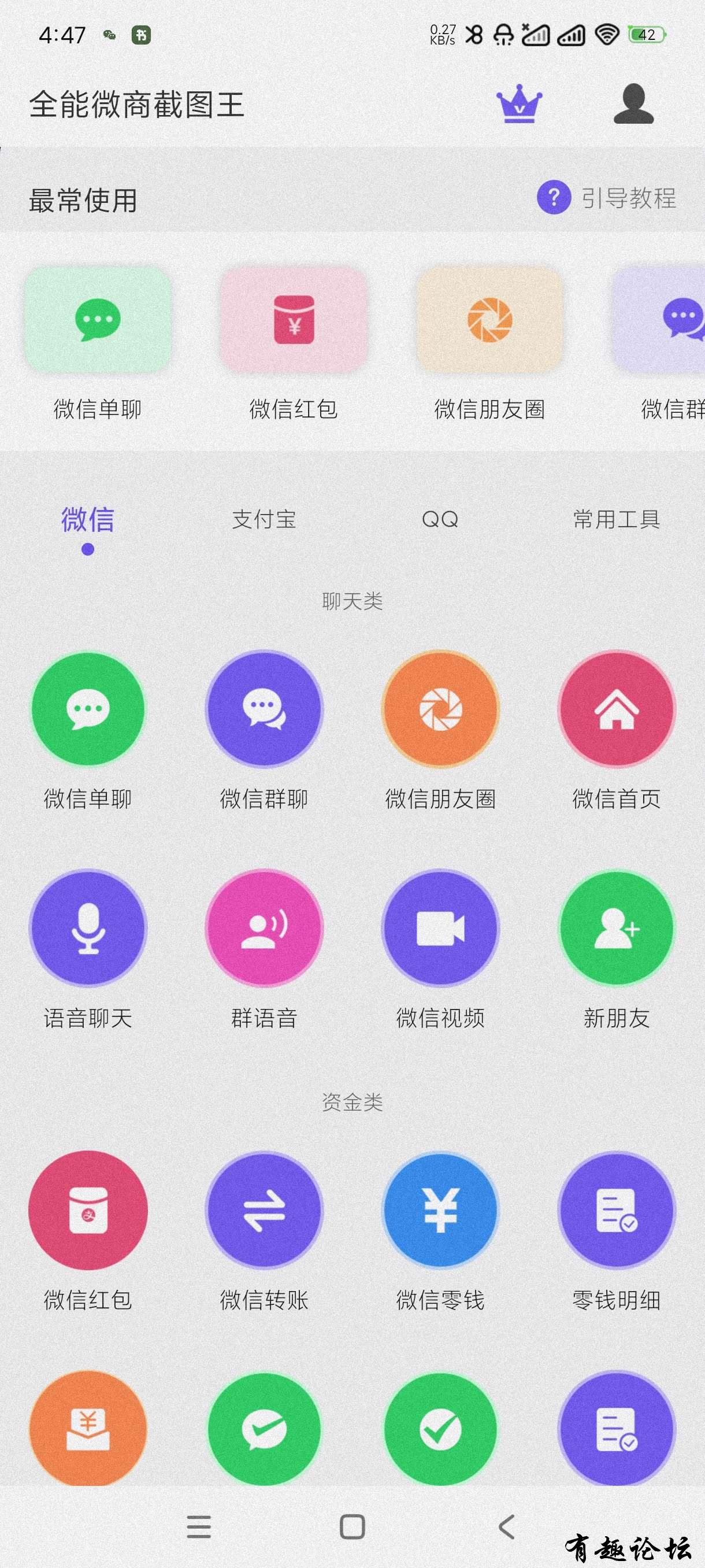Screen dimensions: 705x1568
Task: Open 微信朋友圈 card in 最常使用
Action: click(489, 321)
